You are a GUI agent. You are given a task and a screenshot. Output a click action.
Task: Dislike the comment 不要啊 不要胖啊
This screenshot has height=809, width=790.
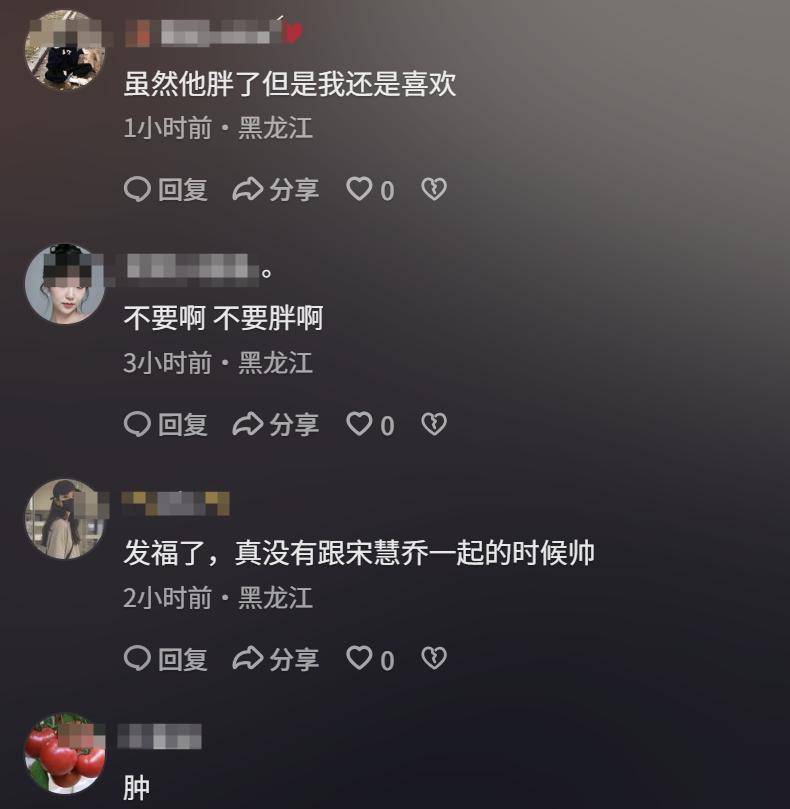433,424
